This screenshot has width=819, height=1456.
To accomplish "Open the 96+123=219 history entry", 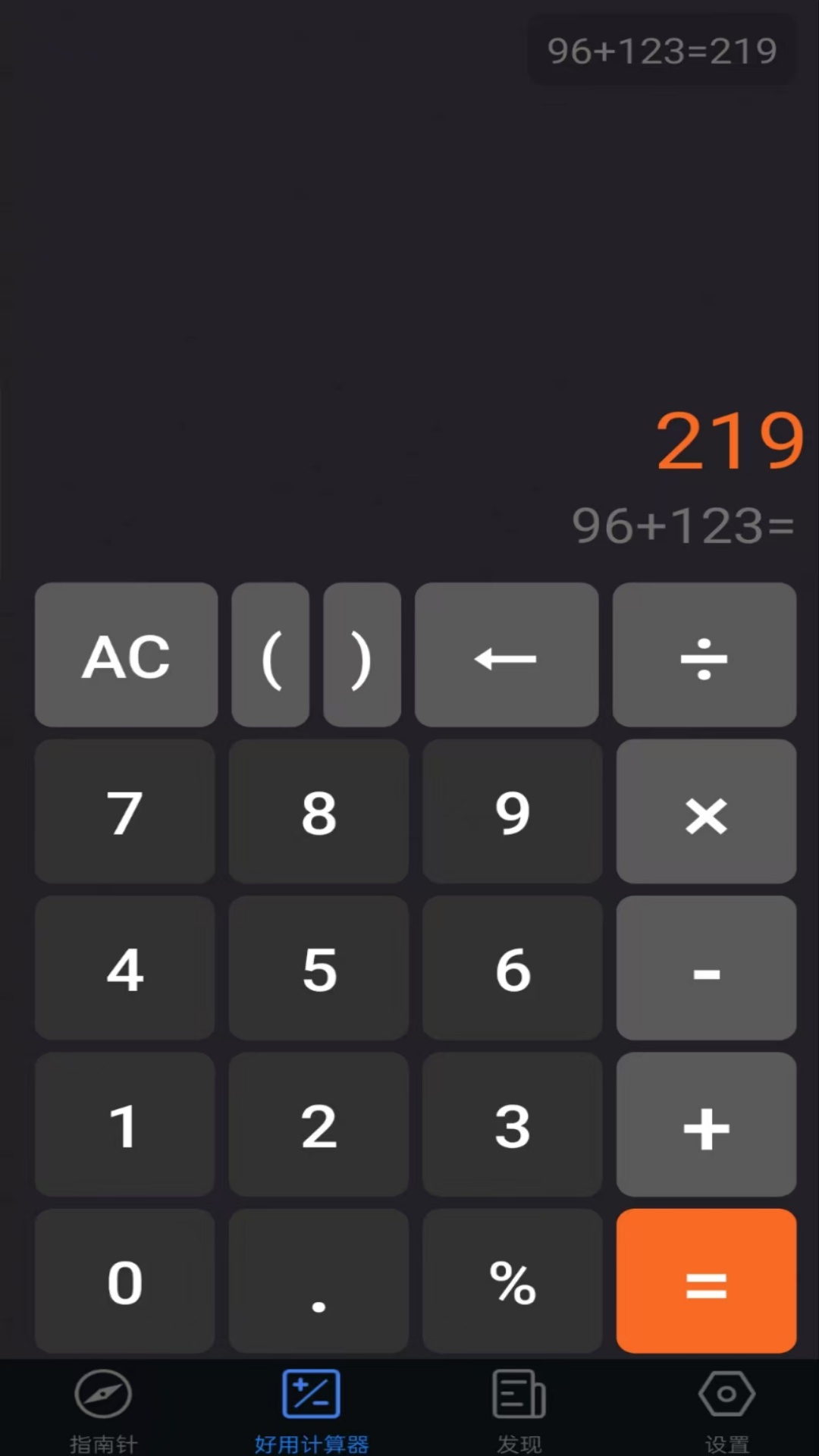I will (x=662, y=51).
